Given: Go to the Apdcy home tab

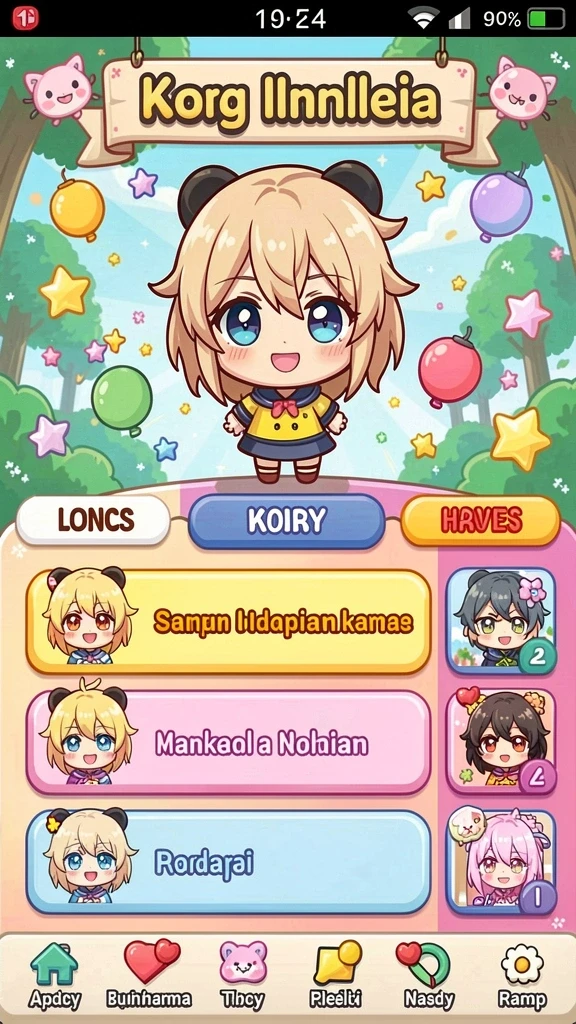Looking at the screenshot, I should coord(55,975).
